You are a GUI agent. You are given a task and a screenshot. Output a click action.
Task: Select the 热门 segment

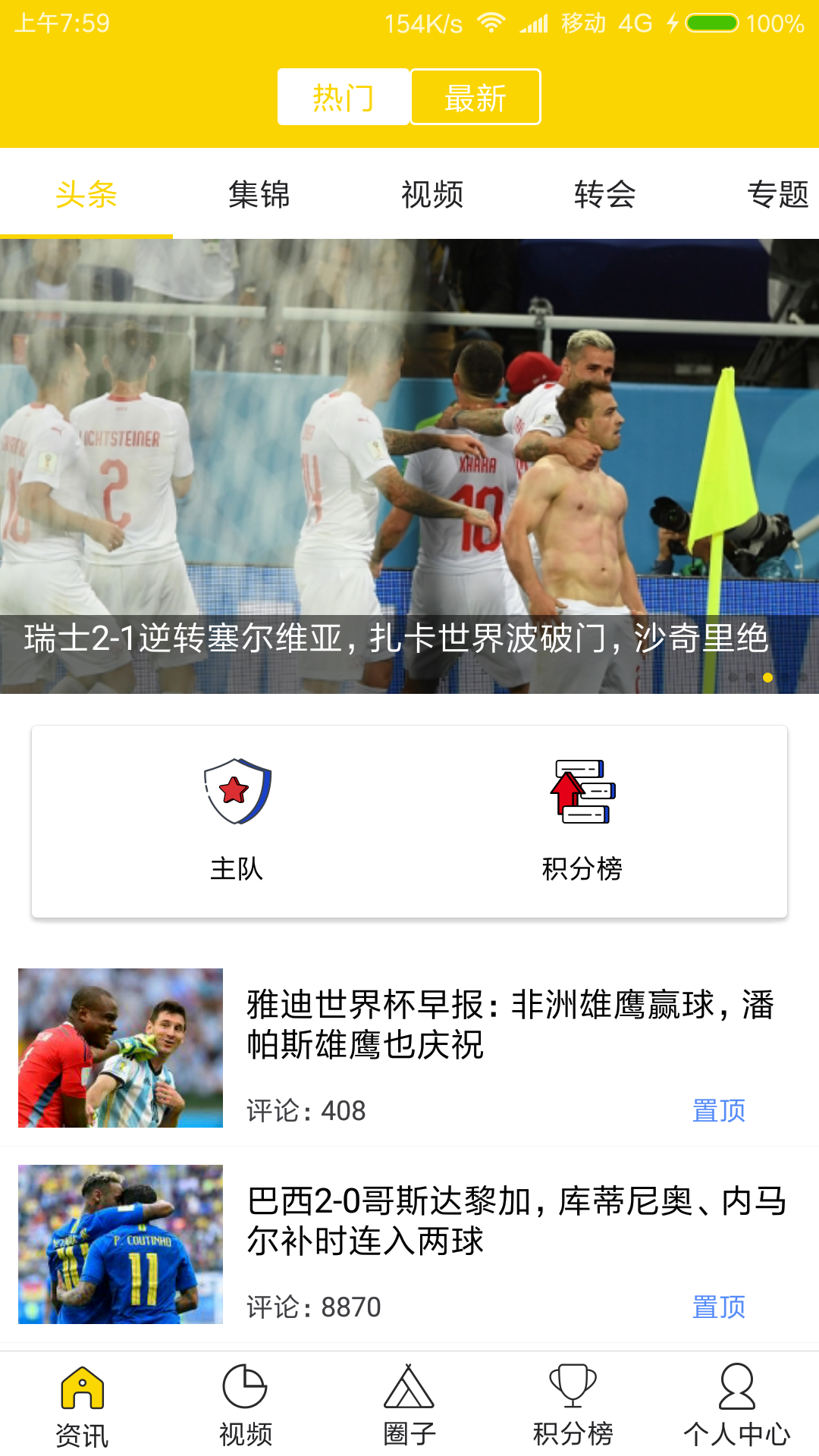[x=344, y=97]
